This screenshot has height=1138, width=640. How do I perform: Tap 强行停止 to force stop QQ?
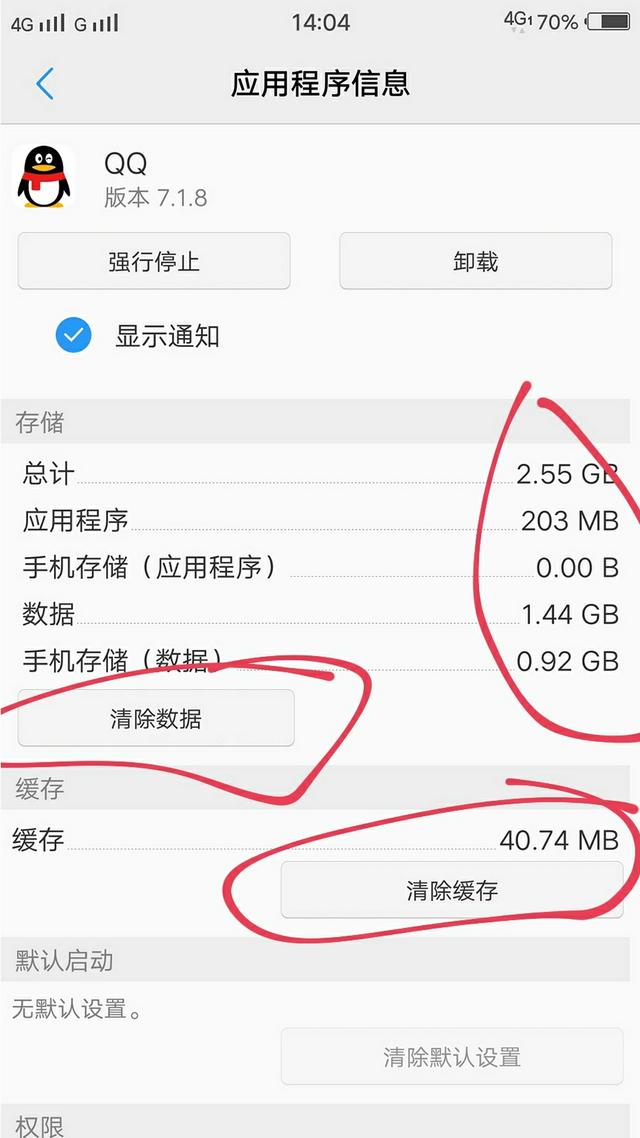[154, 261]
